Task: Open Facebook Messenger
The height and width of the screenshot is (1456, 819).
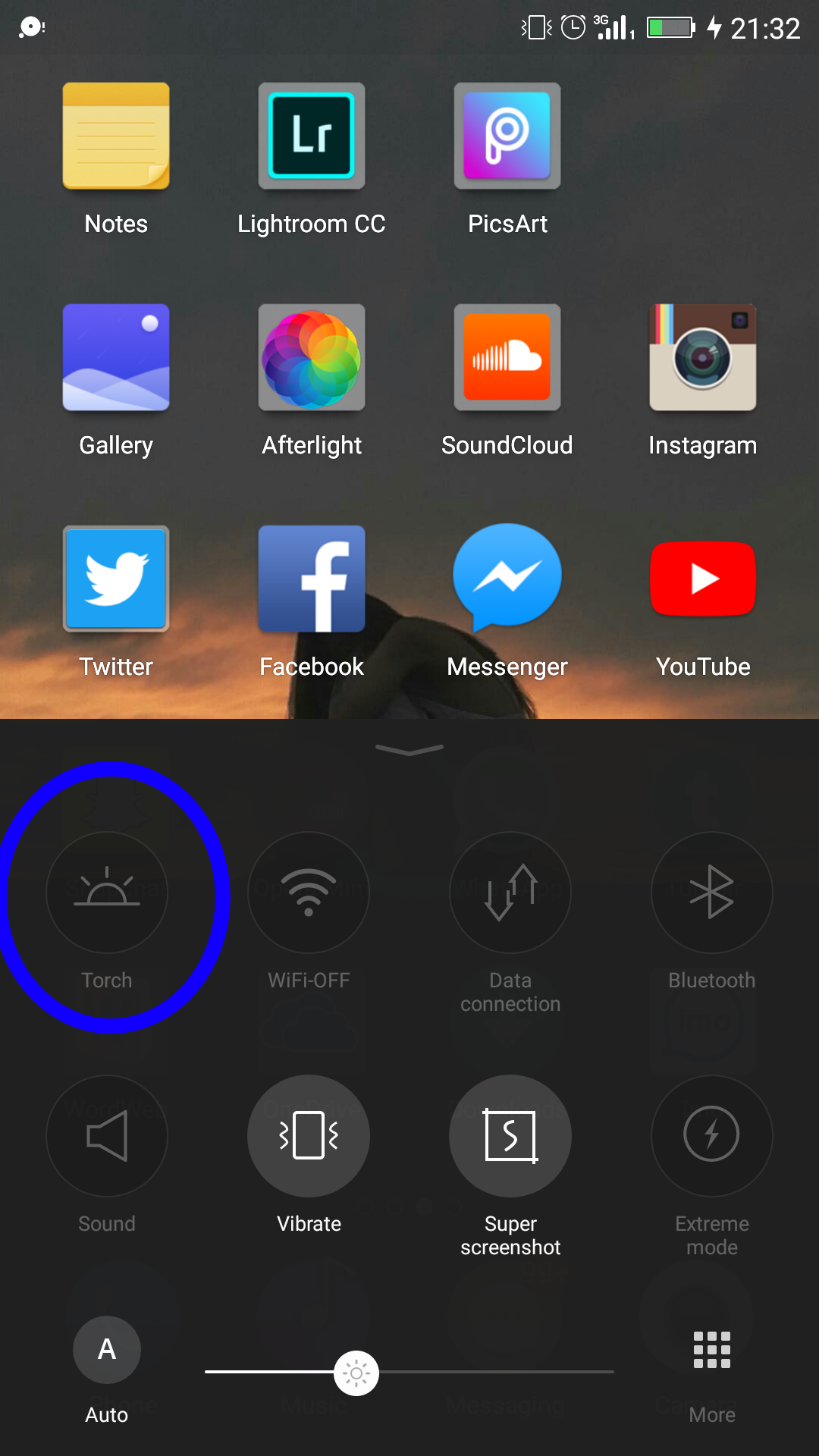Action: click(507, 579)
